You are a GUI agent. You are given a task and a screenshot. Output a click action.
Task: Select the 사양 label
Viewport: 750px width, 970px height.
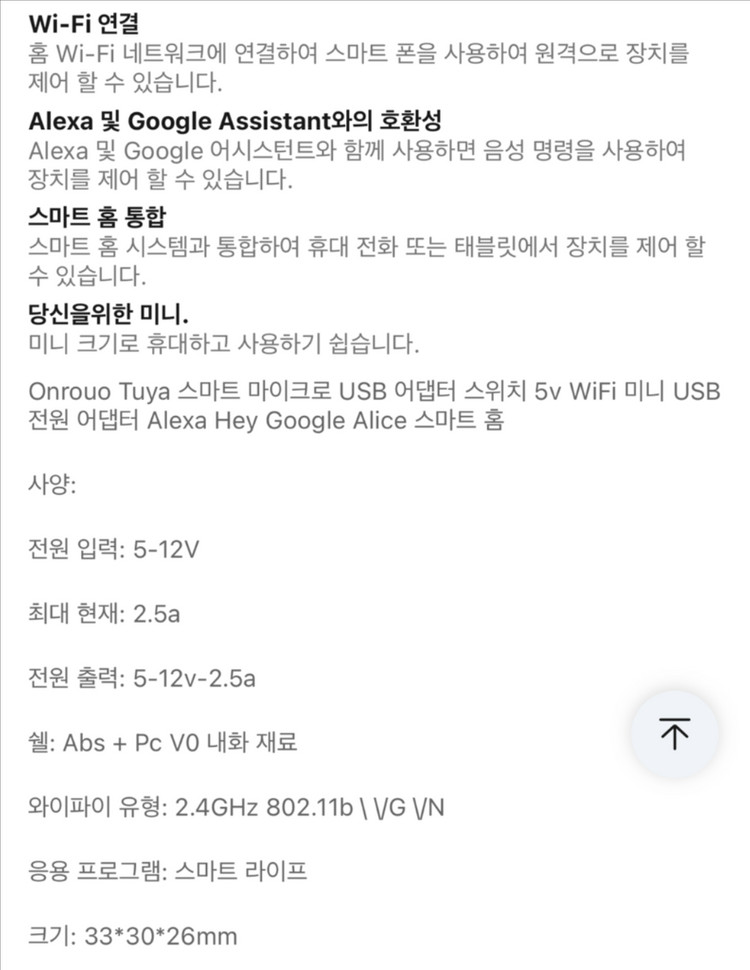tap(50, 482)
